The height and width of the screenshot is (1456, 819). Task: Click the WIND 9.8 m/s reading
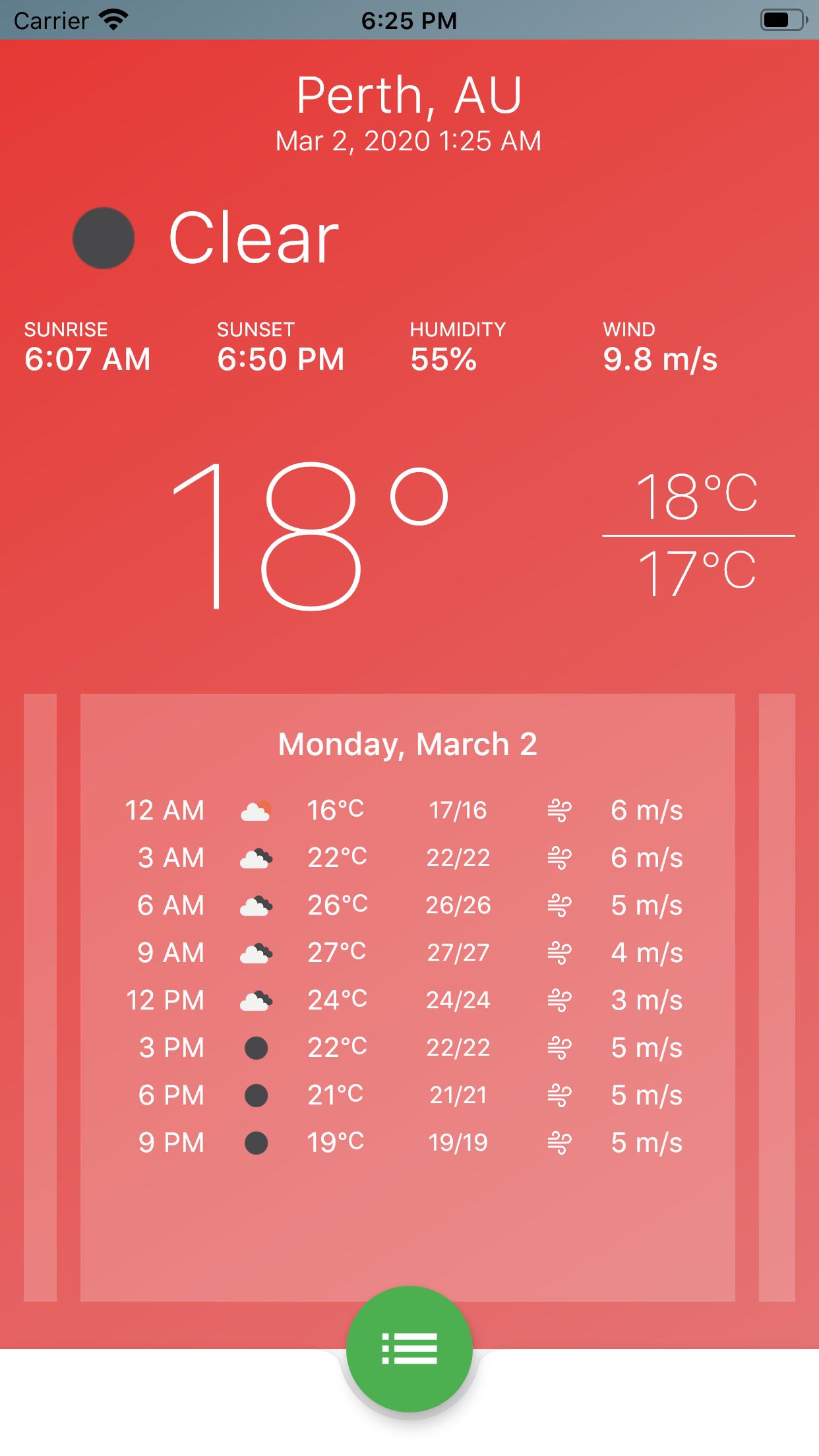click(659, 359)
